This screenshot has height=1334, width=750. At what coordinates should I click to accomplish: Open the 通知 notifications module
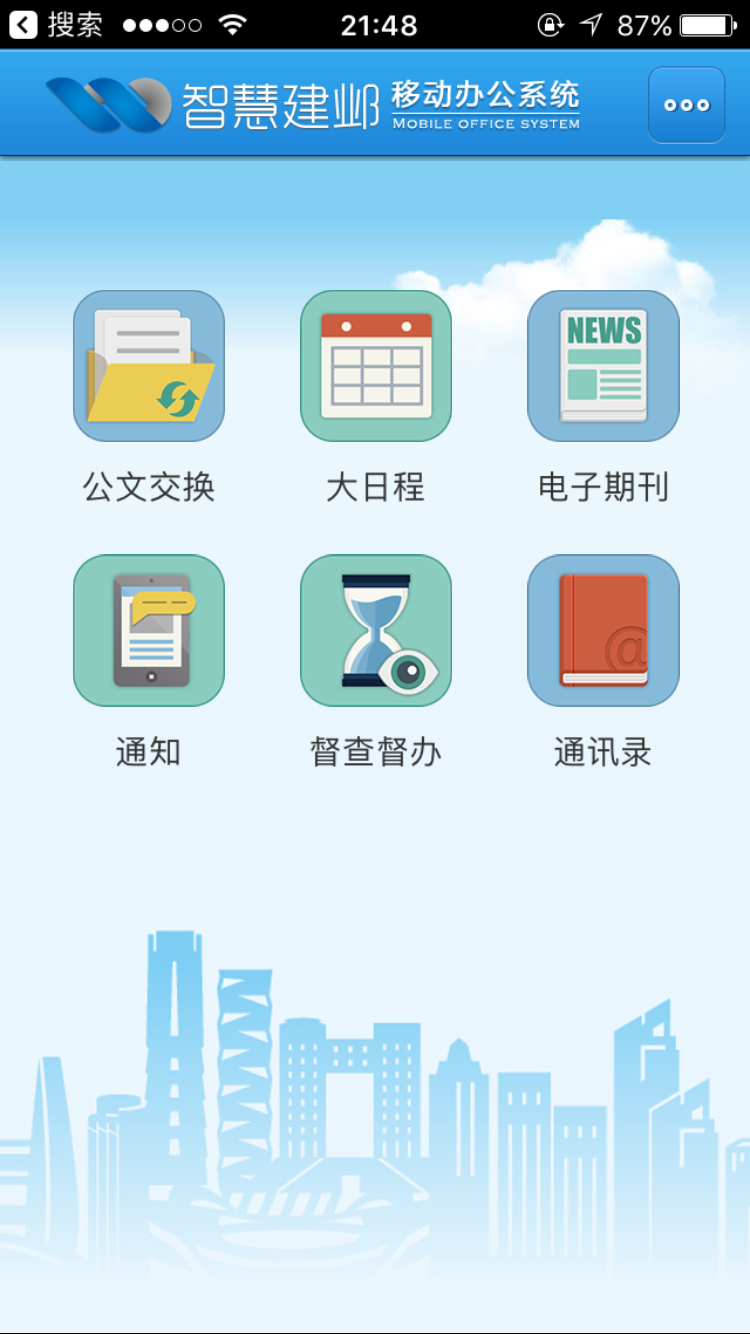(149, 630)
